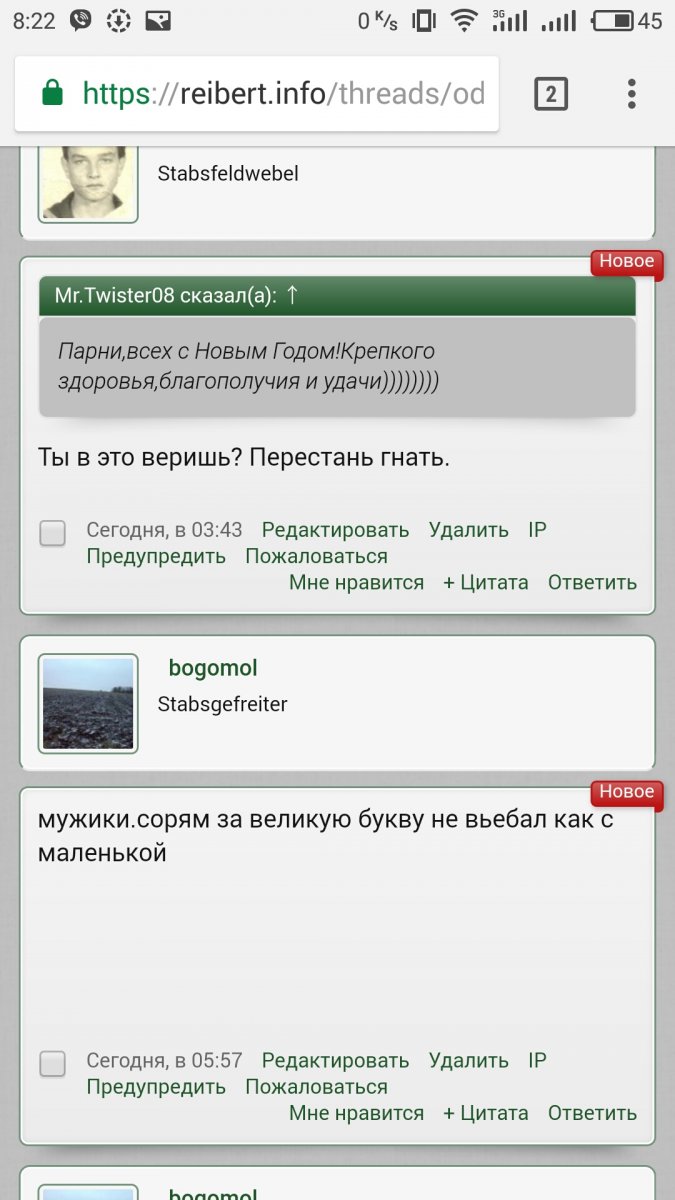This screenshot has width=675, height=1200.
Task: Reply to the 03:43 post
Action: (592, 582)
